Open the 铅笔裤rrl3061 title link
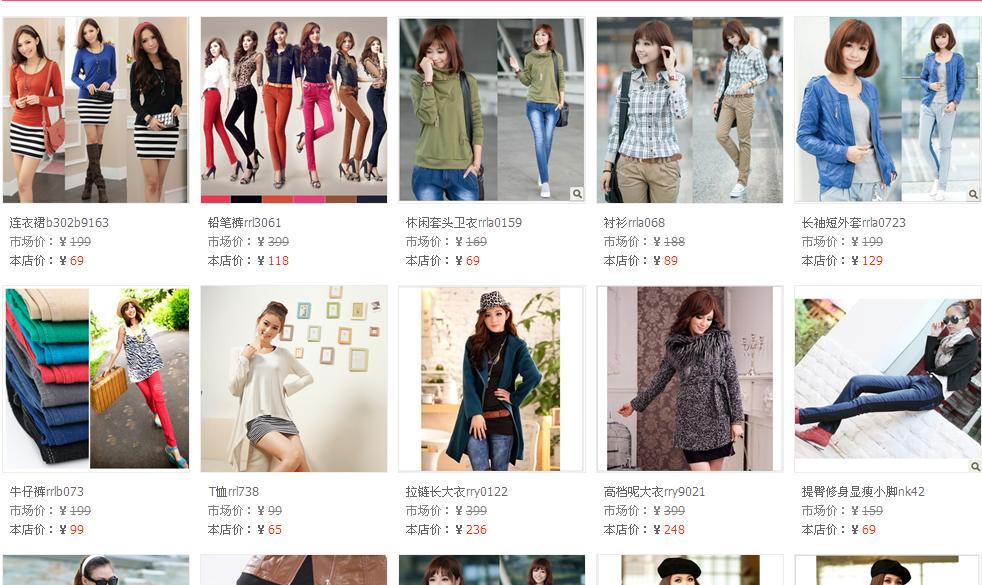Image resolution: width=982 pixels, height=585 pixels. (244, 223)
